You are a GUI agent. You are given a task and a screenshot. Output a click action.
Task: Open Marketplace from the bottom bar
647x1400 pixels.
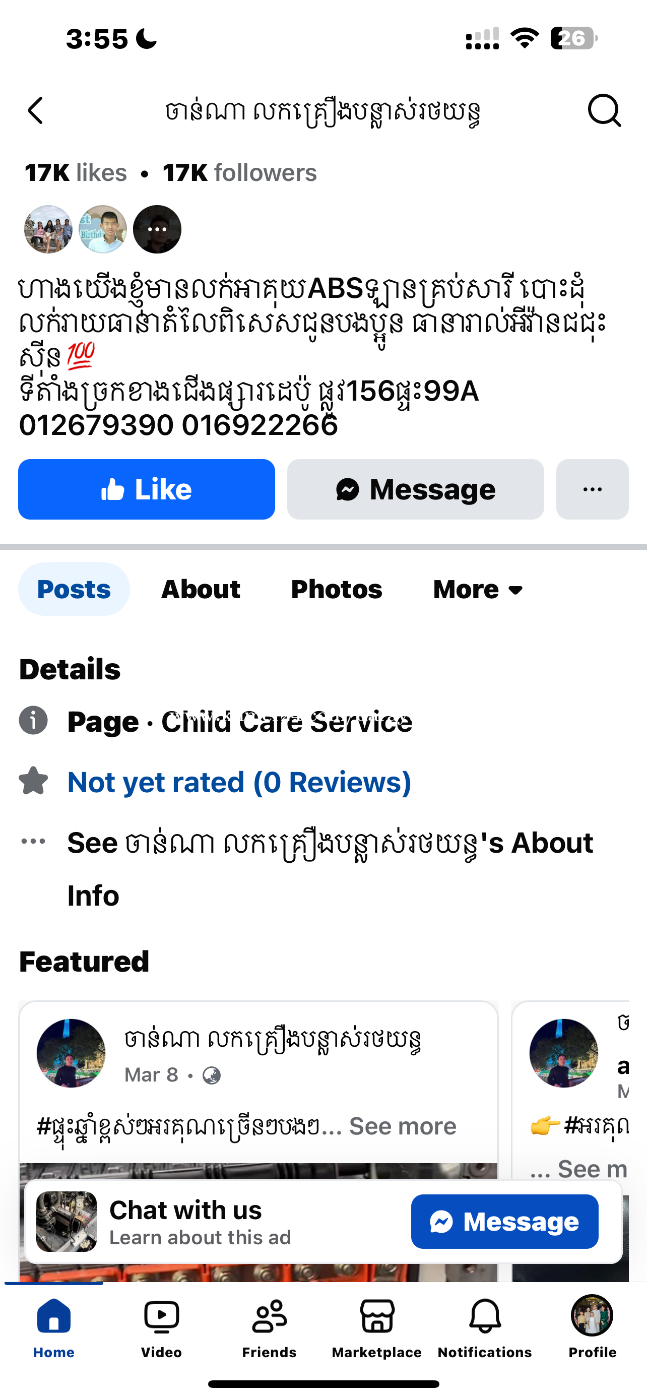377,1330
